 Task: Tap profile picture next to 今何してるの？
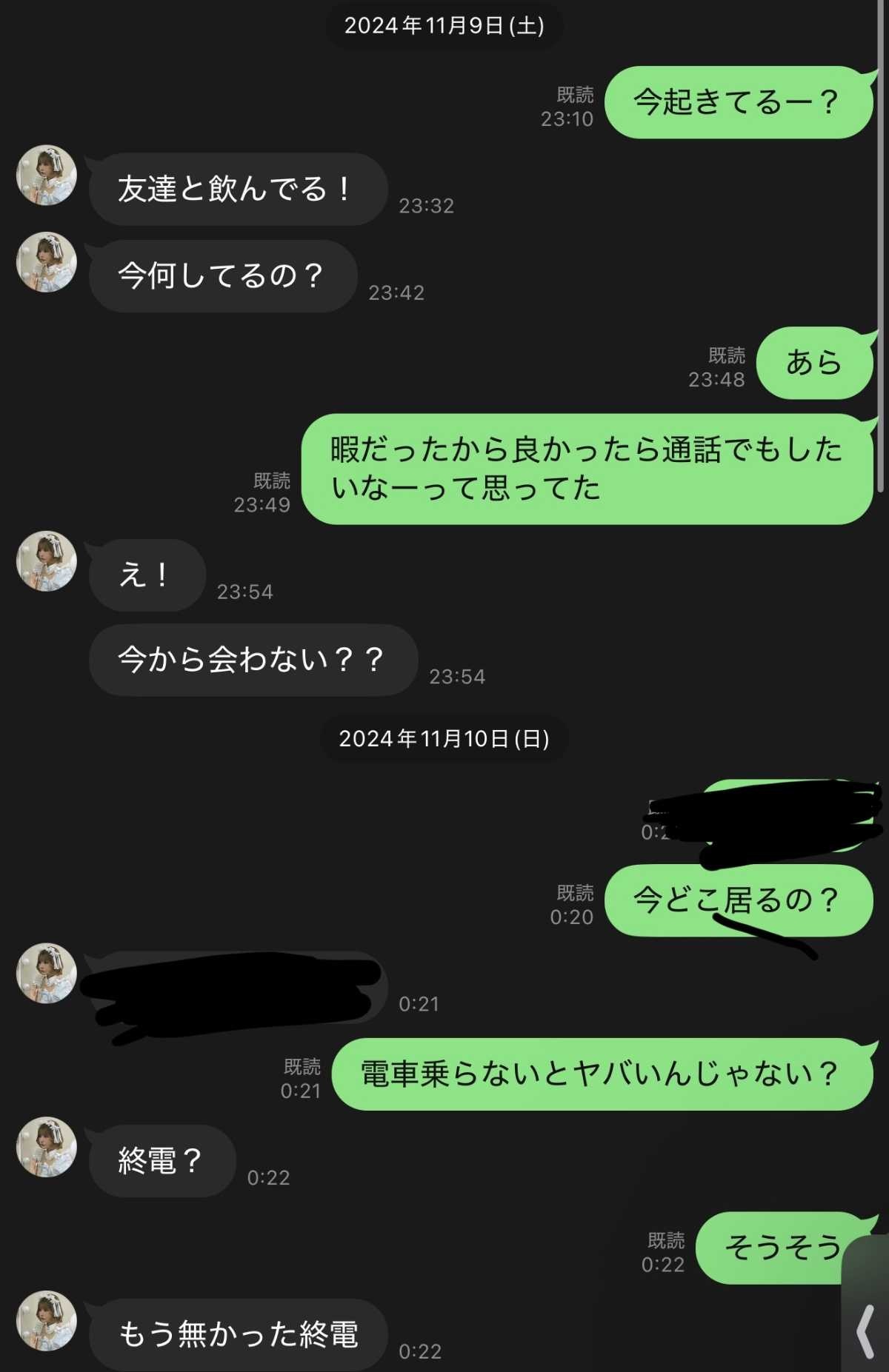click(x=47, y=263)
